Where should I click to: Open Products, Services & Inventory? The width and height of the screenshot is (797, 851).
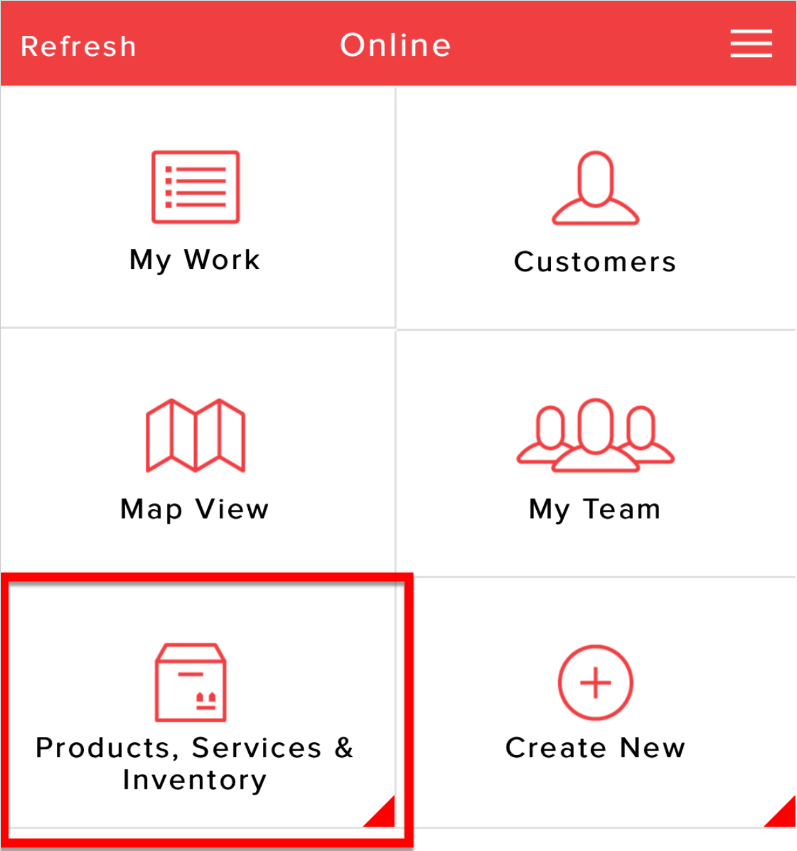click(196, 712)
